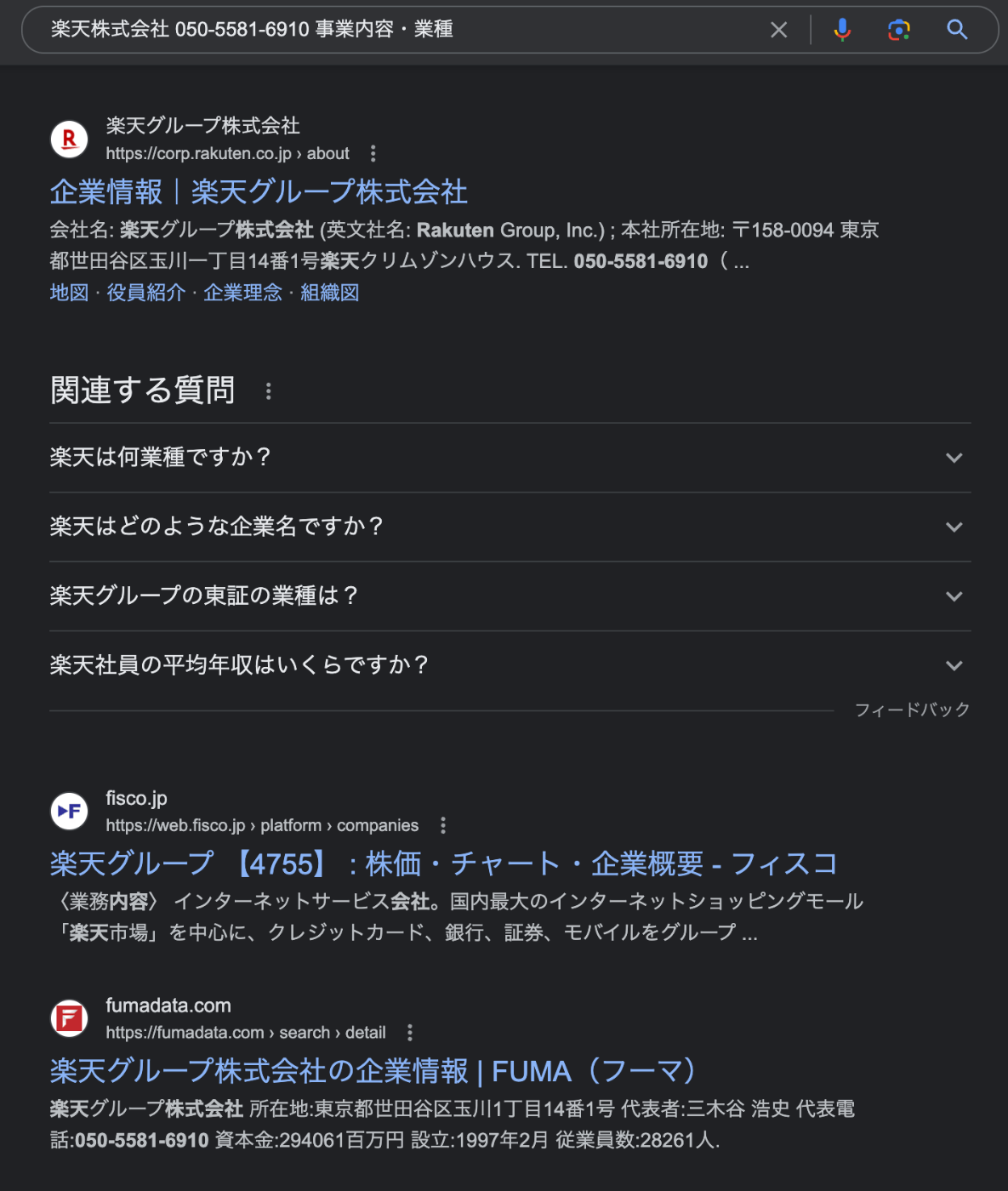Open the 地図 sitelink
Viewport: 1008px width, 1191px height.
click(x=69, y=293)
